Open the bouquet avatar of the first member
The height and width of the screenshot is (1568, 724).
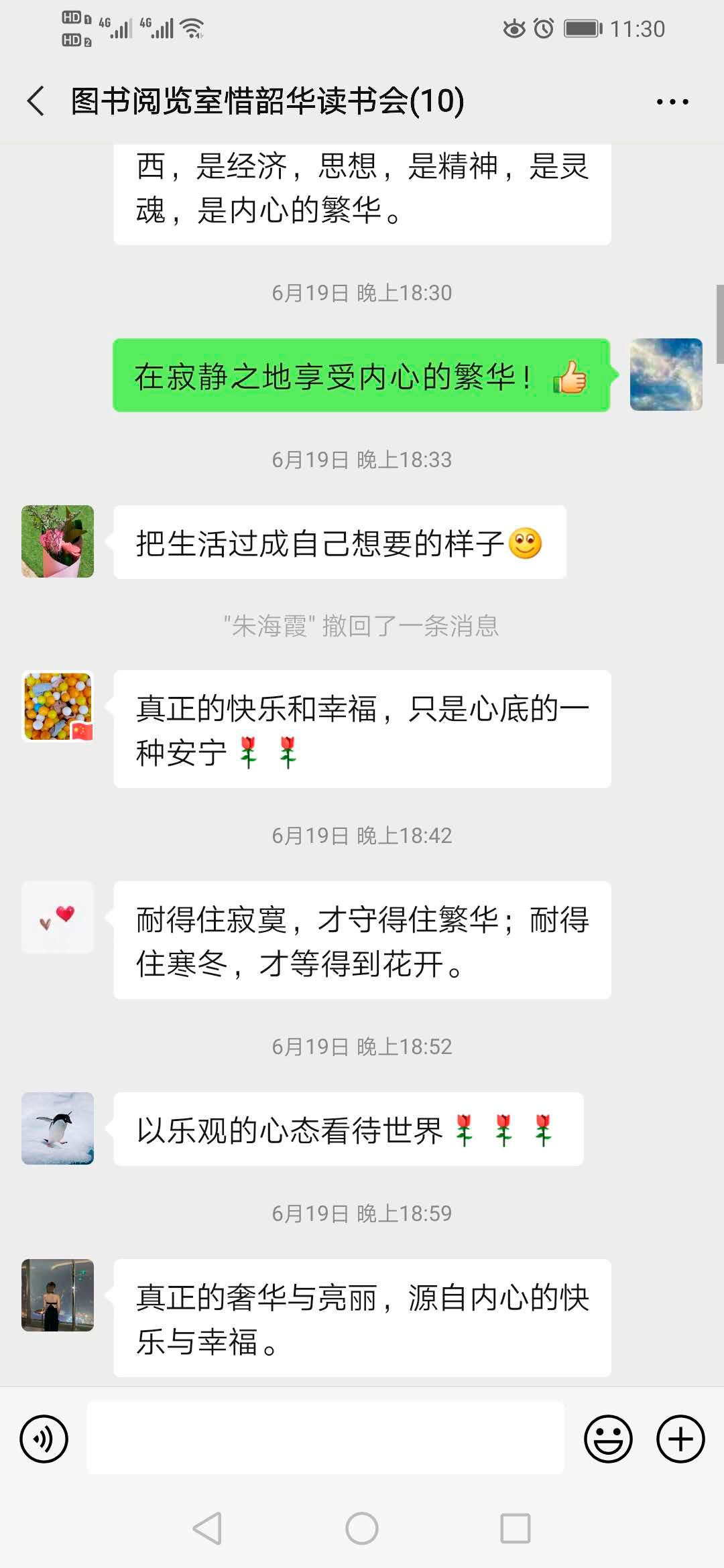coord(57,541)
